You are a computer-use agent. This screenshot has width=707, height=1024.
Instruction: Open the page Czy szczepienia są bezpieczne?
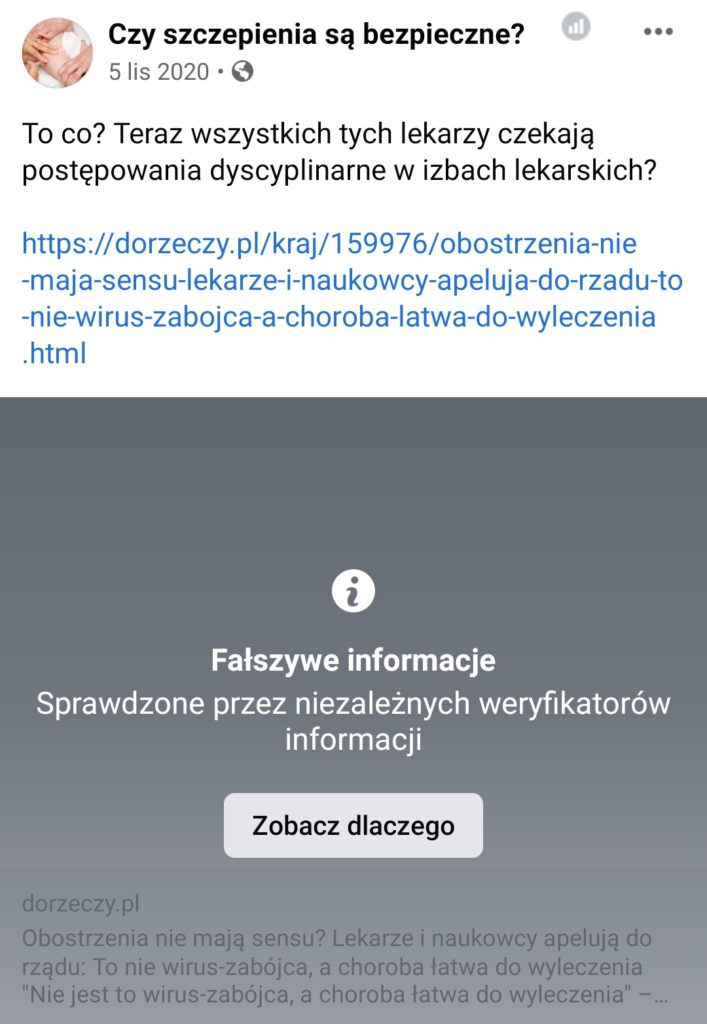(x=316, y=35)
